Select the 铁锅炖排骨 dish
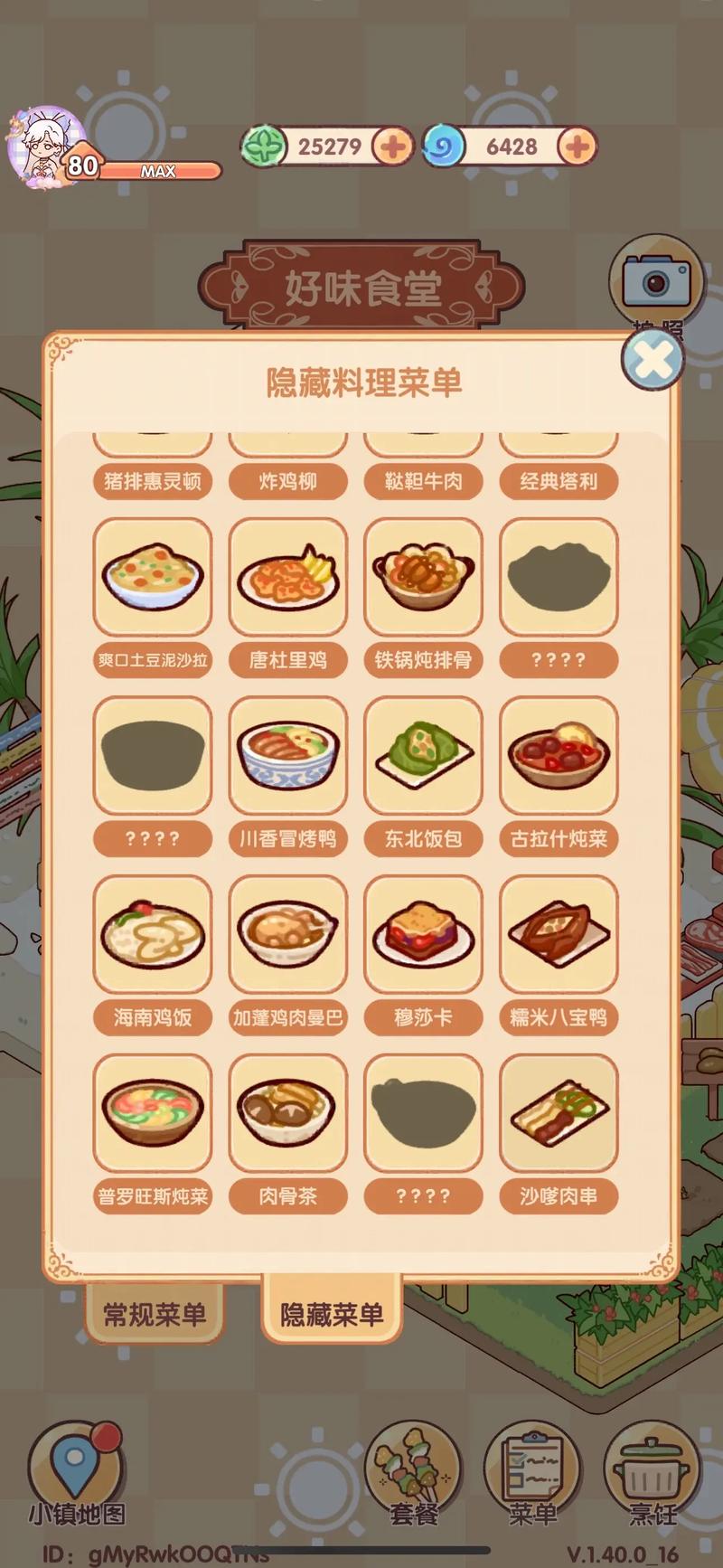The height and width of the screenshot is (1568, 723). [x=423, y=578]
